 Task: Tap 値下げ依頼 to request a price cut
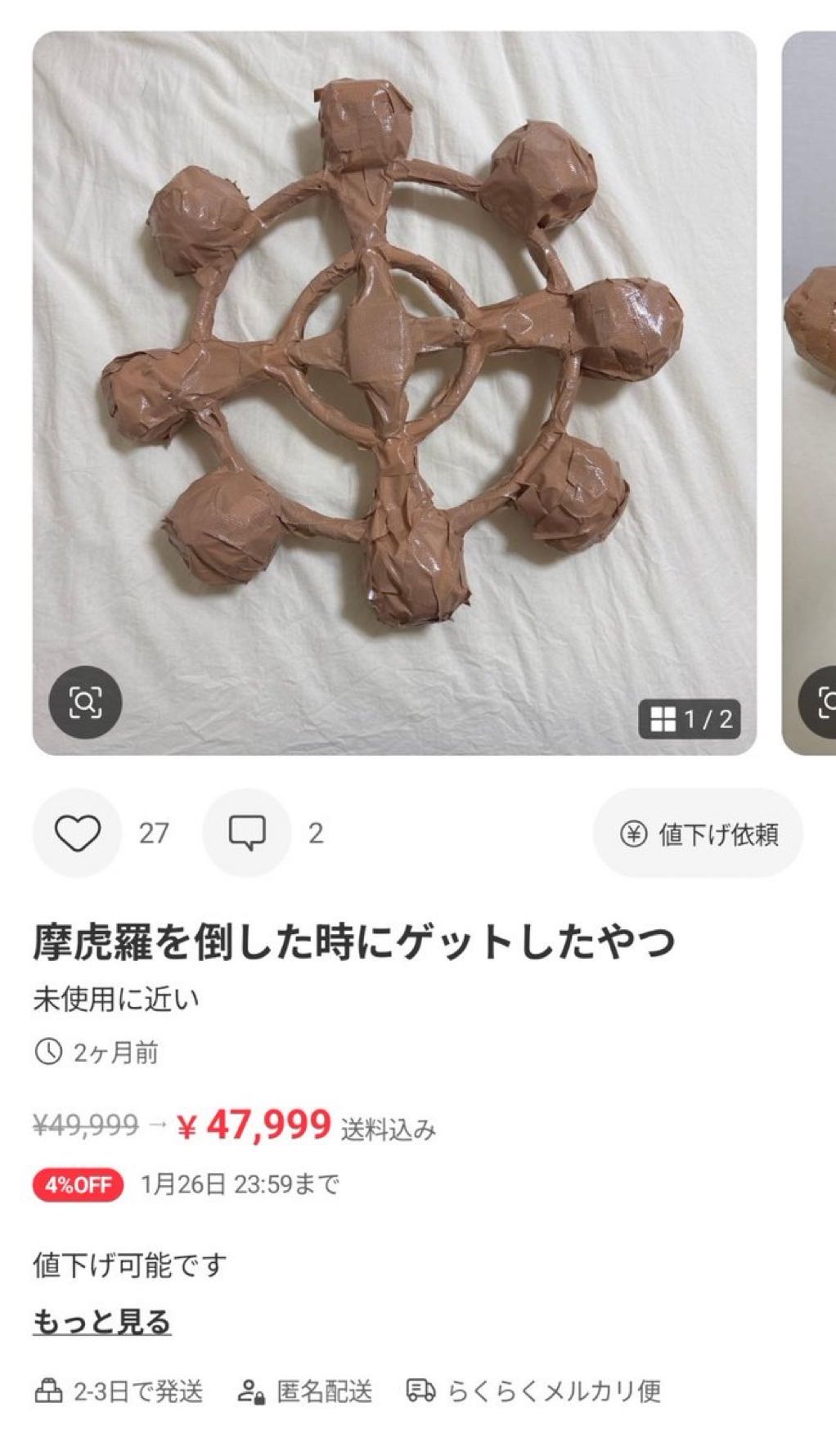(698, 834)
